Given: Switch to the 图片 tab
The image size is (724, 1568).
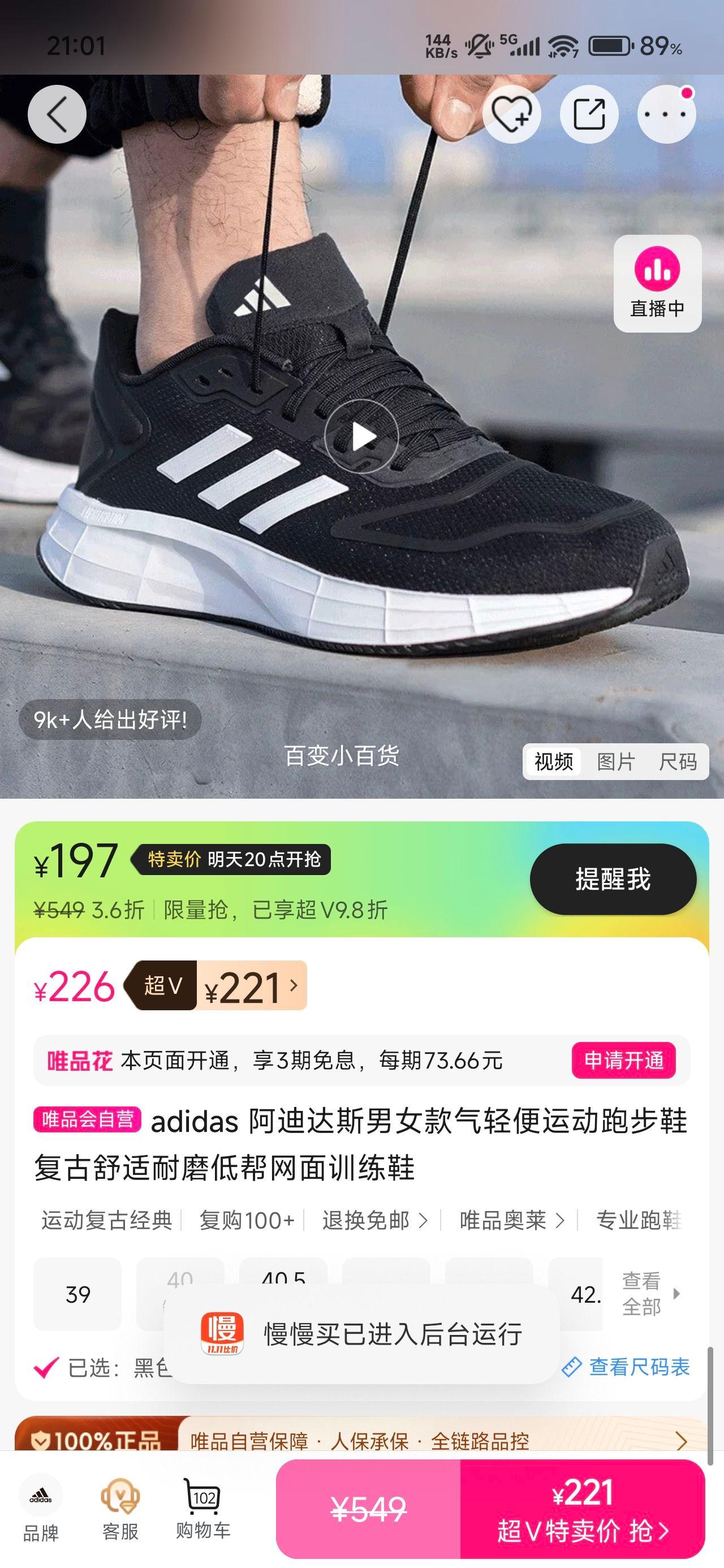Looking at the screenshot, I should tap(615, 761).
